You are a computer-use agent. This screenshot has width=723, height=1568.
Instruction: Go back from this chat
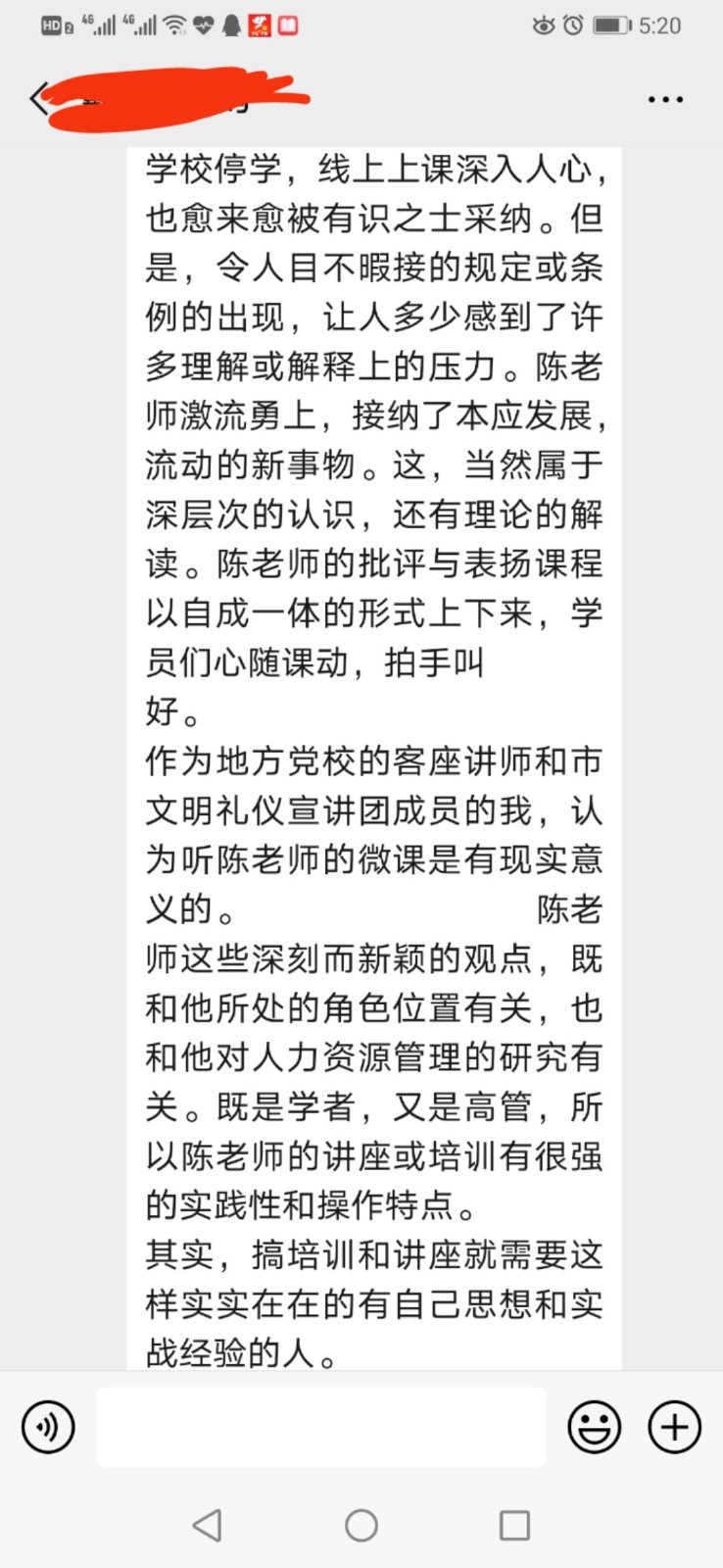(x=38, y=99)
